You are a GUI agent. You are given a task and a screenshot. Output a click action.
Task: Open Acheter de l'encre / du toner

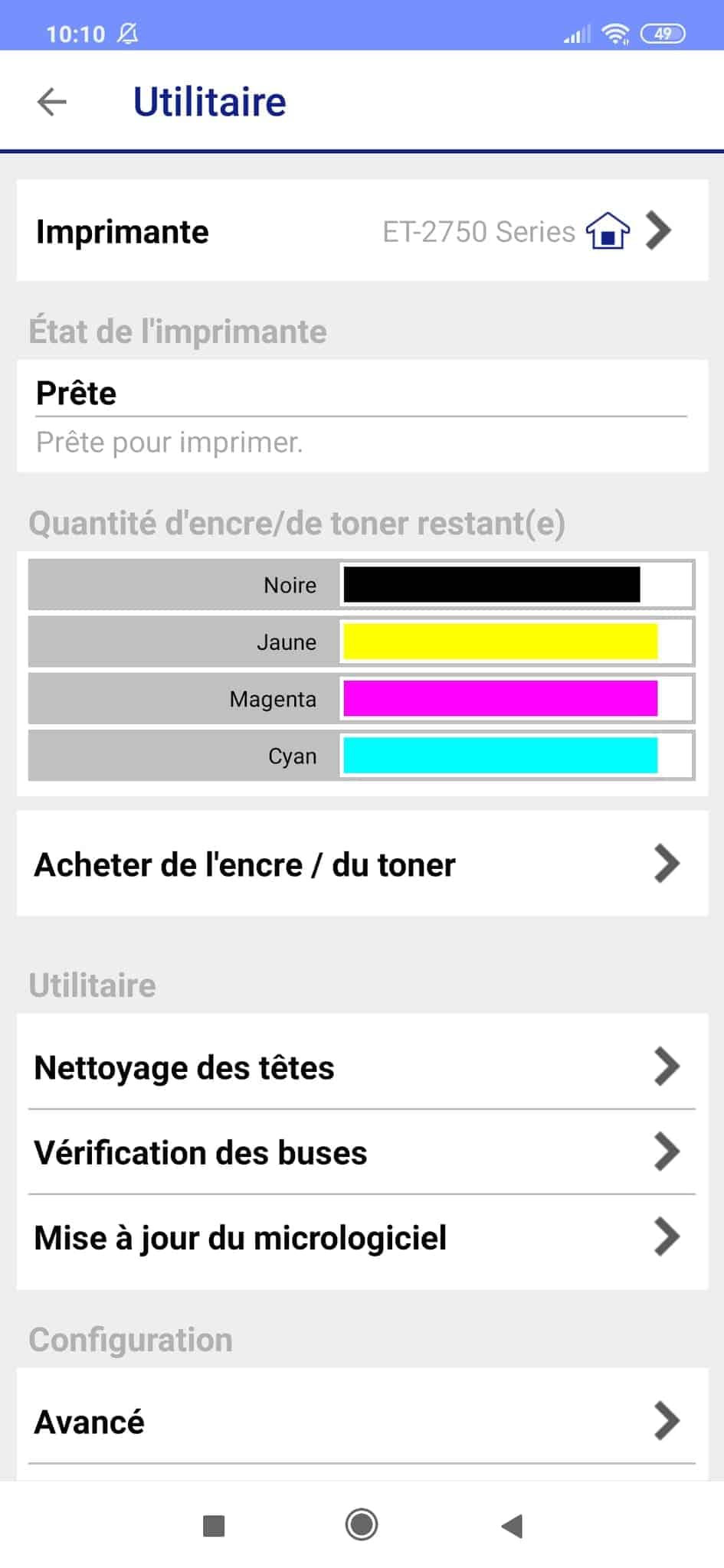(x=362, y=864)
